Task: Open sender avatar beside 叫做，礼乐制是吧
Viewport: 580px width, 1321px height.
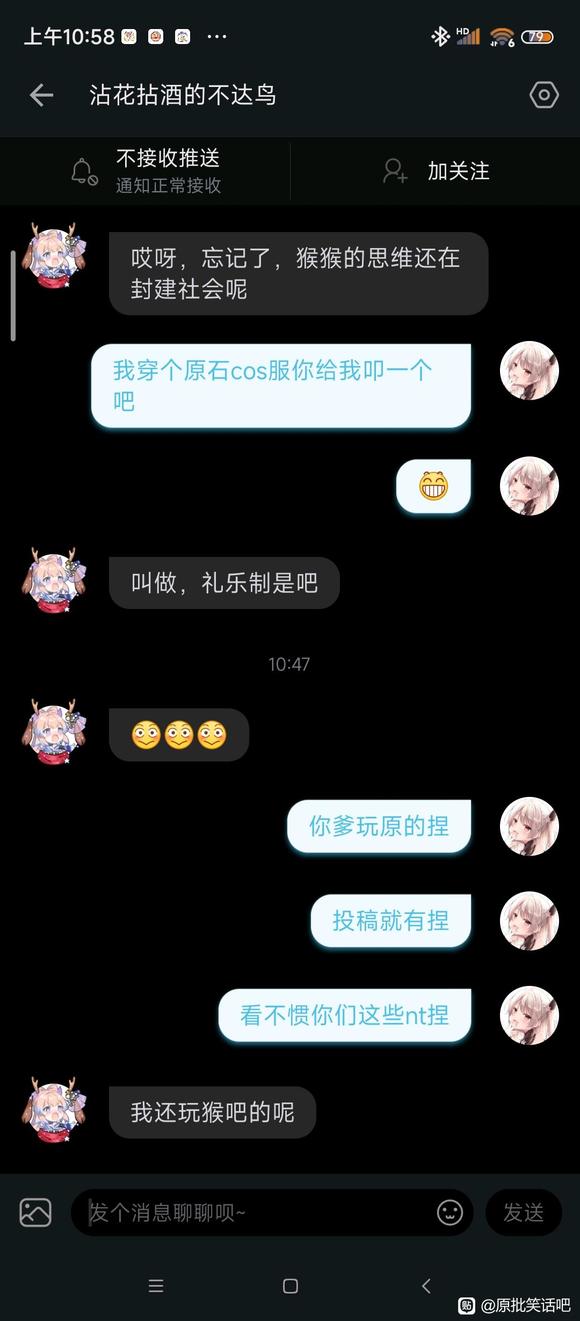Action: pyautogui.click(x=55, y=580)
